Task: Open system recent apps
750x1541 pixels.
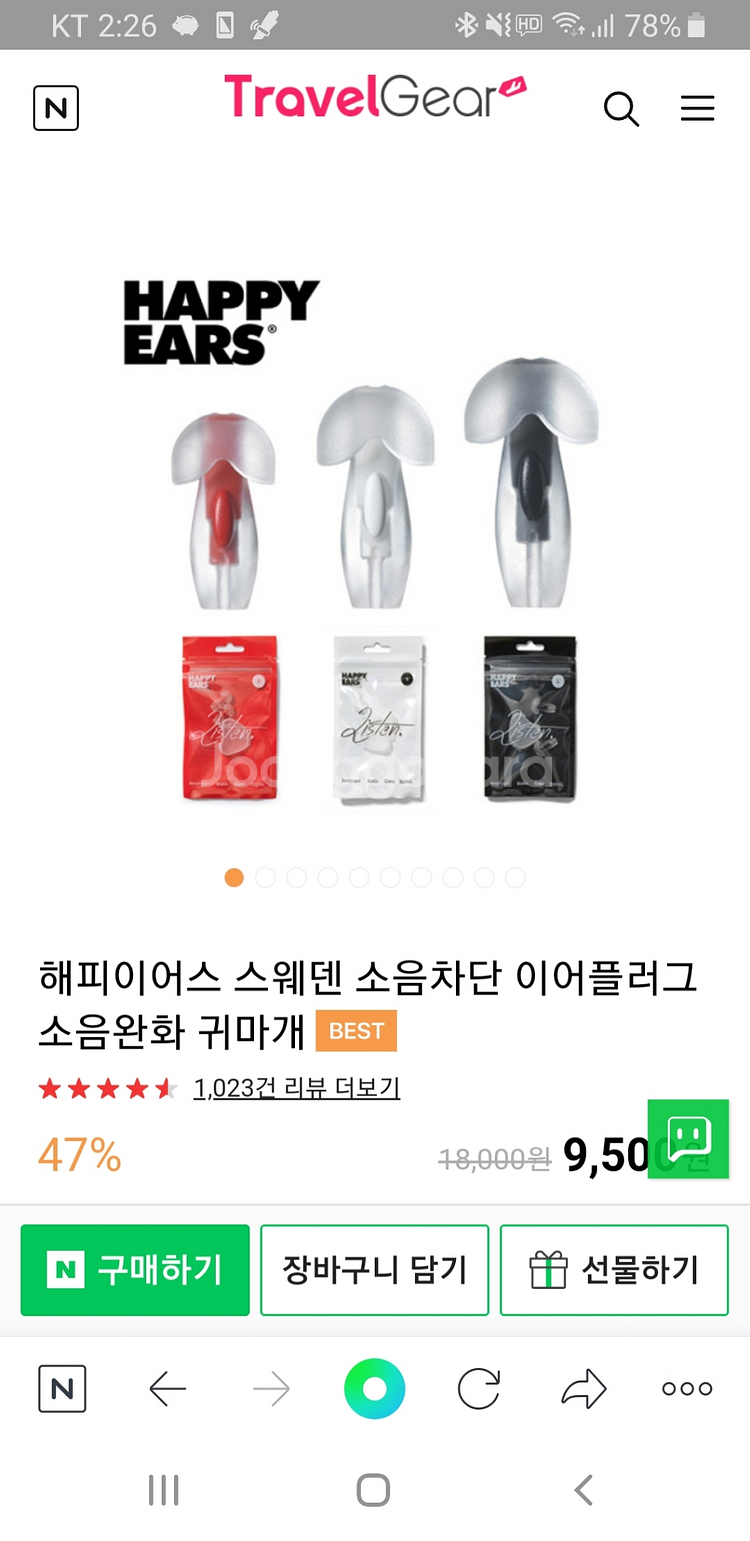Action: [x=163, y=1490]
